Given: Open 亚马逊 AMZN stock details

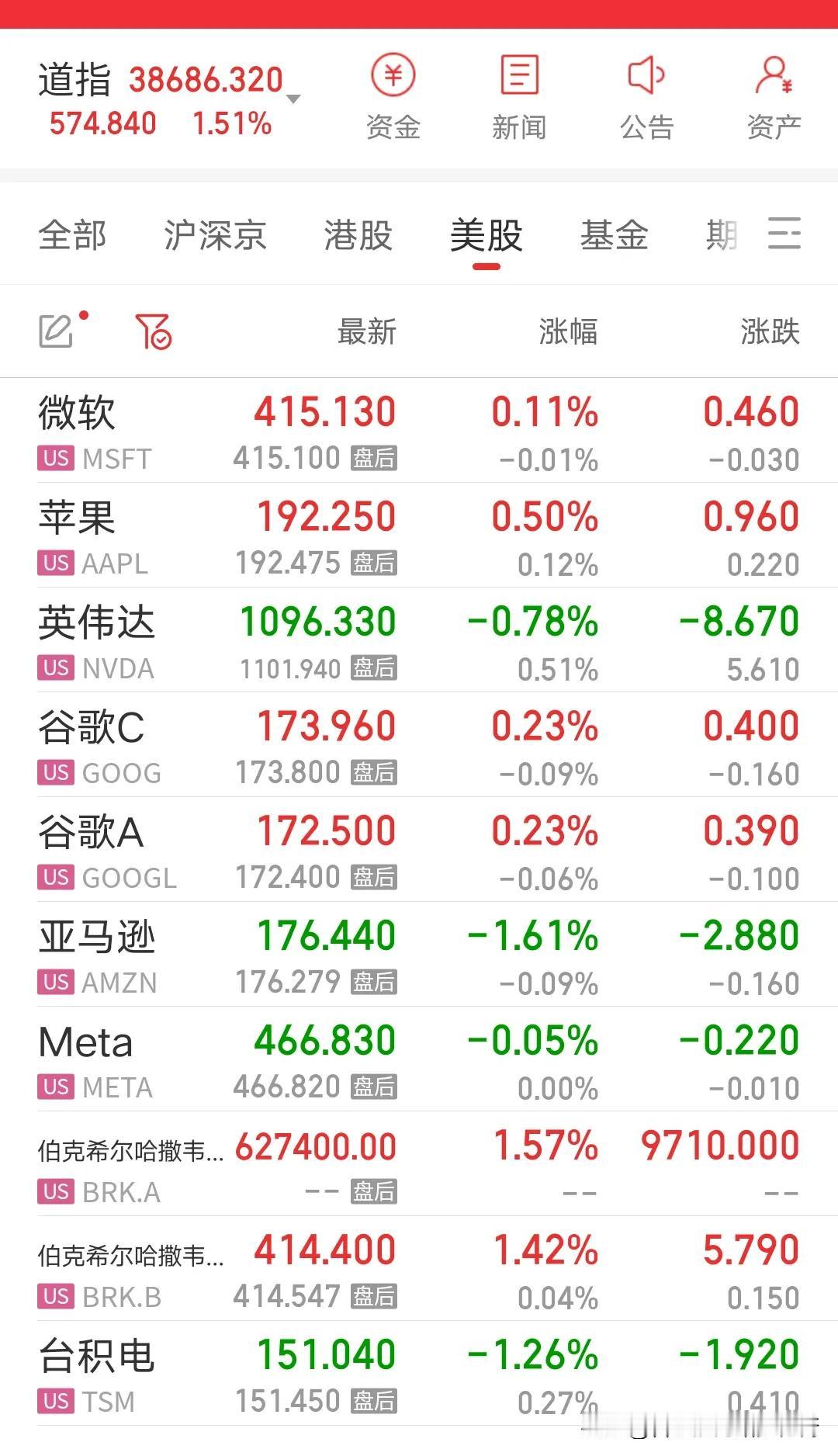Looking at the screenshot, I should (419, 955).
